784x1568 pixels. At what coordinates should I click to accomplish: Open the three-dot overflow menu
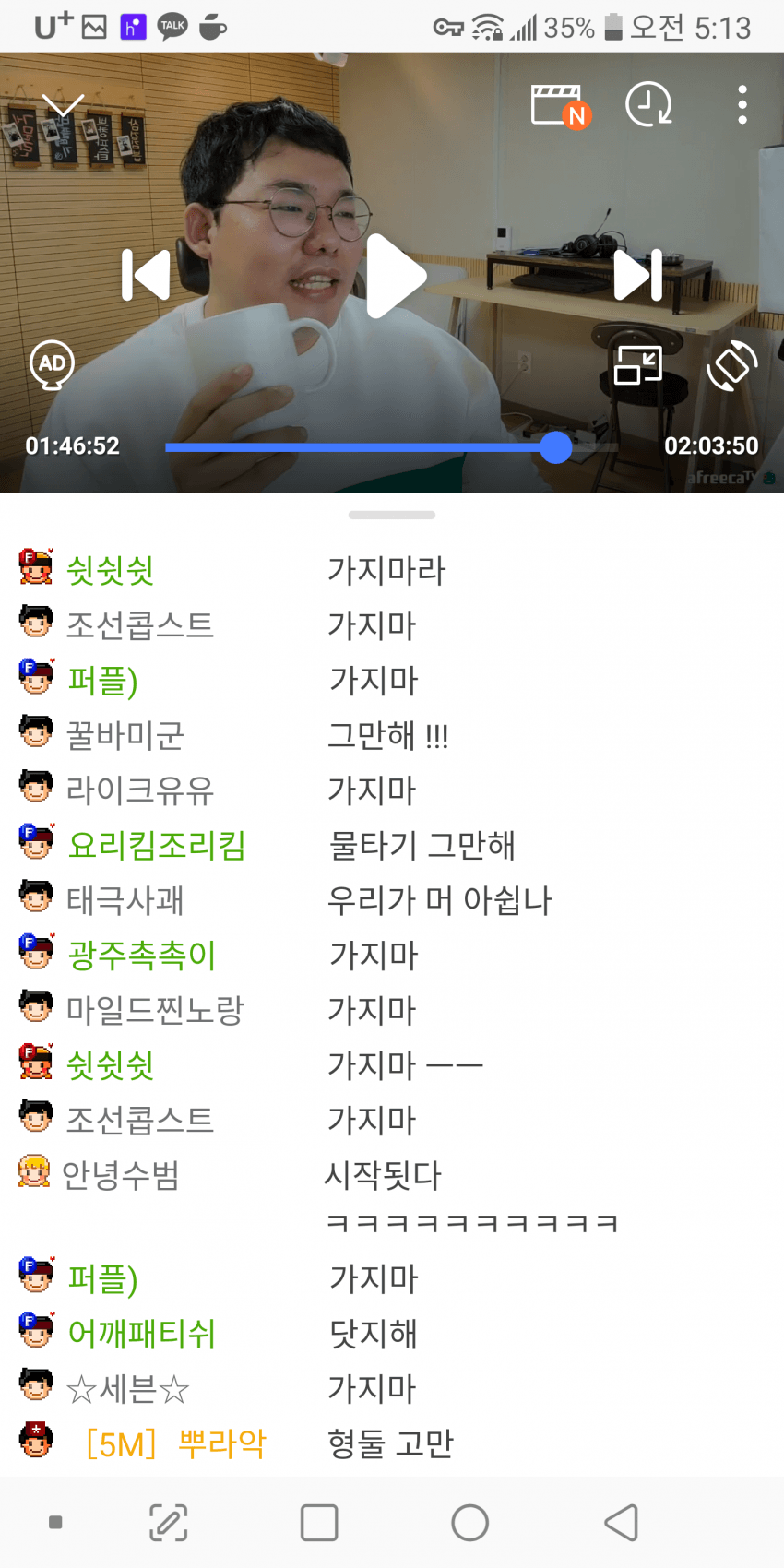click(x=742, y=105)
